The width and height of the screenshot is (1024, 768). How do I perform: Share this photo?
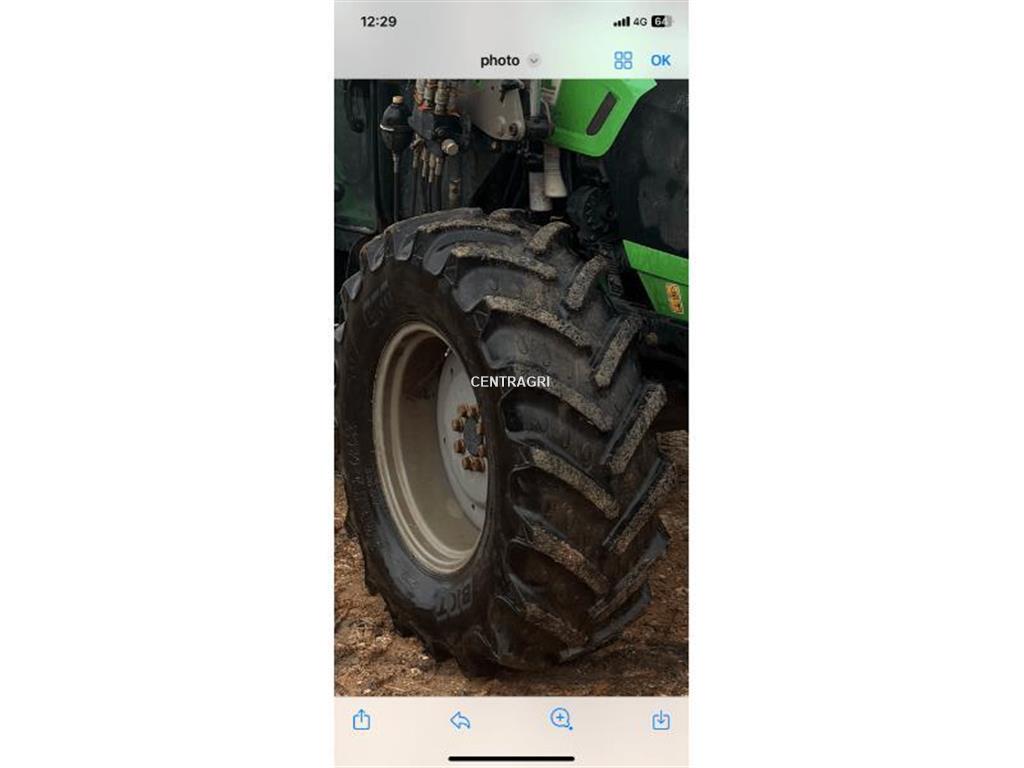pyautogui.click(x=362, y=720)
